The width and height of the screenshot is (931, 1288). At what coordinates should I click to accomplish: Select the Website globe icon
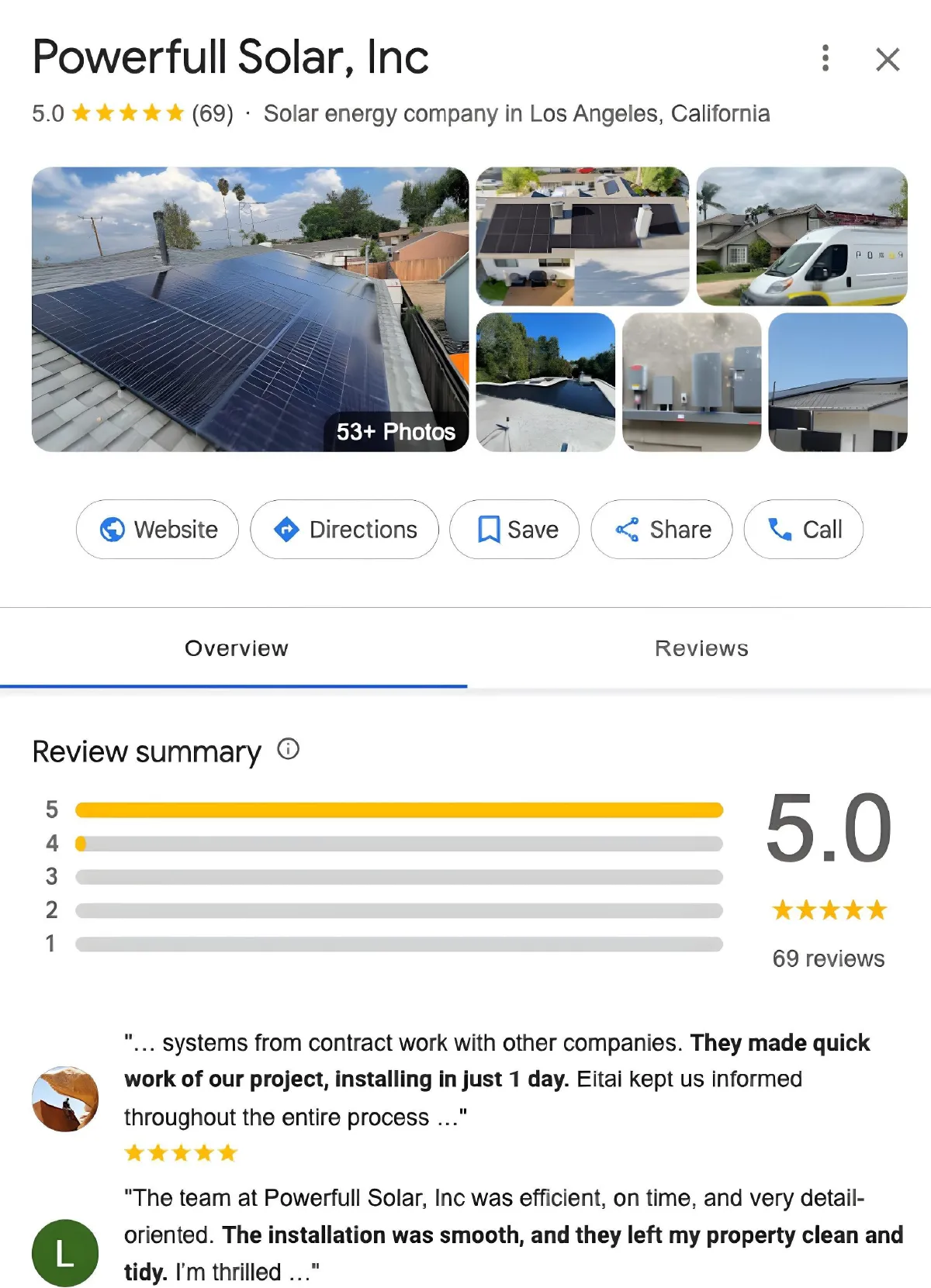pos(112,530)
